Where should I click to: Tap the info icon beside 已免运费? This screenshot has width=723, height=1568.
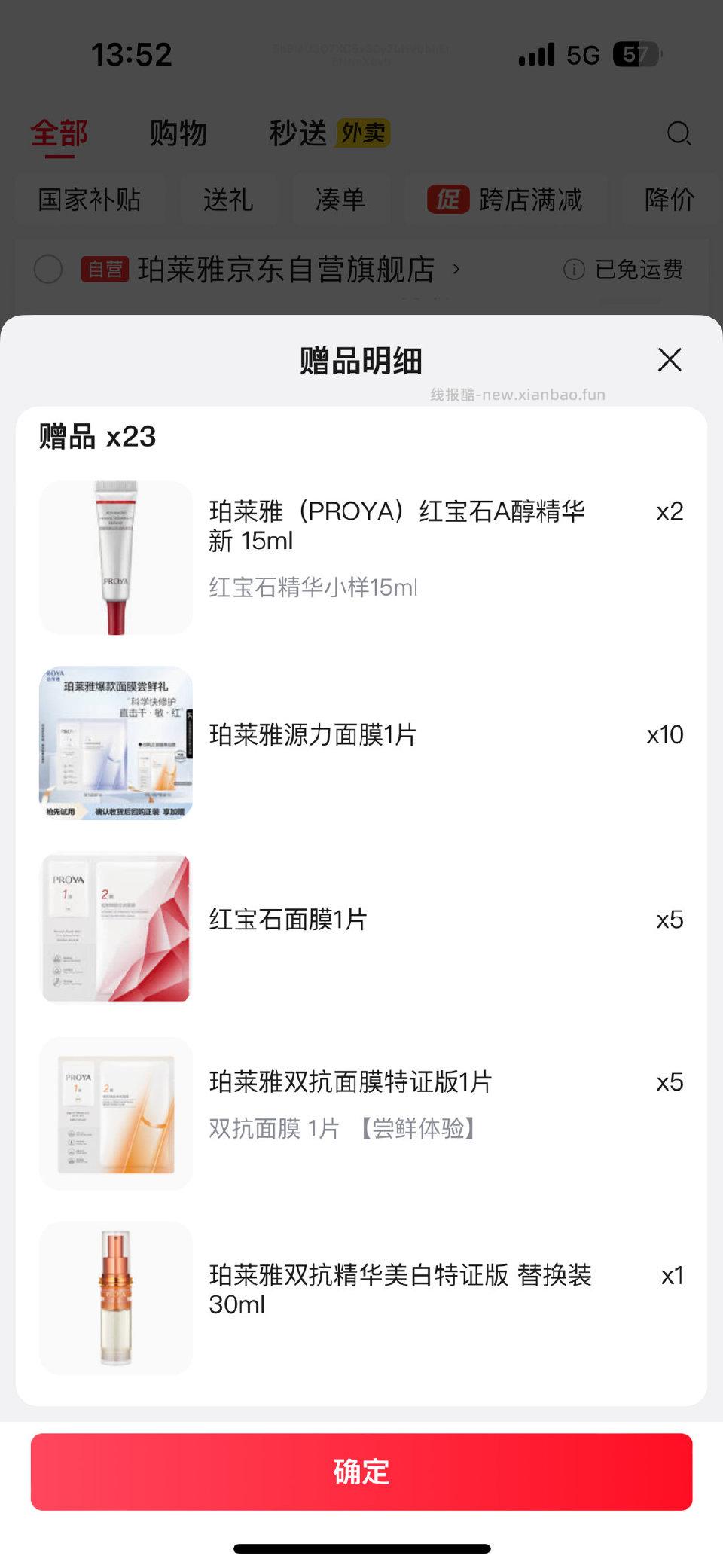[575, 270]
